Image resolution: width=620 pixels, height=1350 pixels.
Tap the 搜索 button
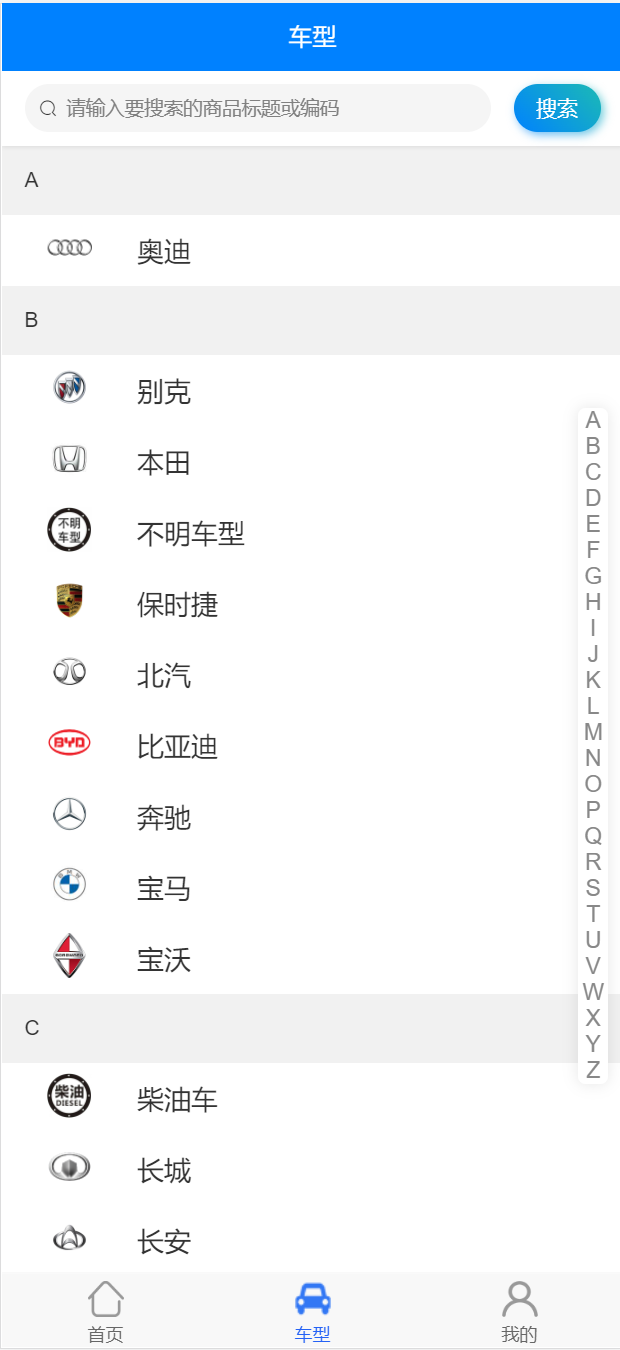coord(557,108)
